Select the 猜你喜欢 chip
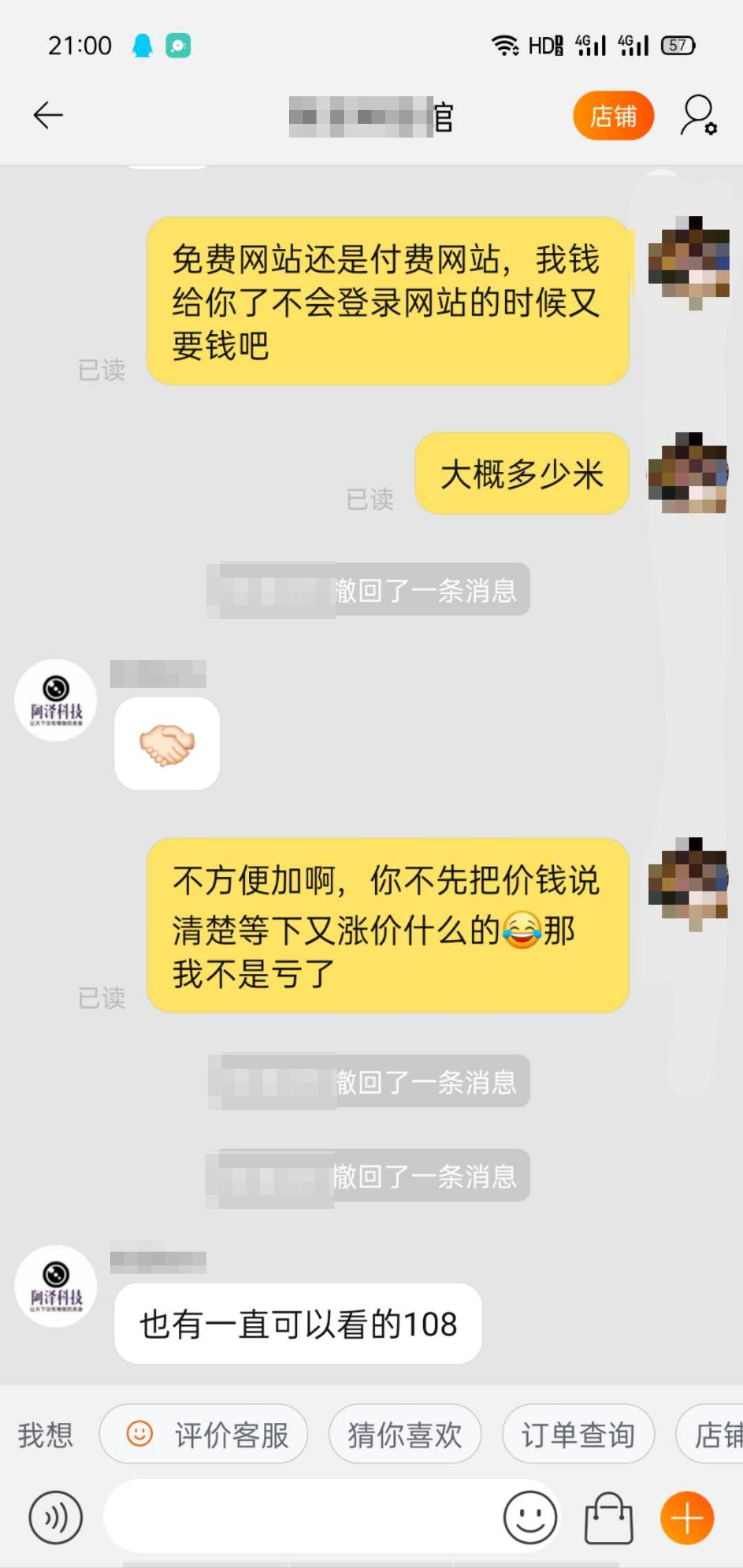This screenshot has height=1568, width=743. (x=405, y=1435)
